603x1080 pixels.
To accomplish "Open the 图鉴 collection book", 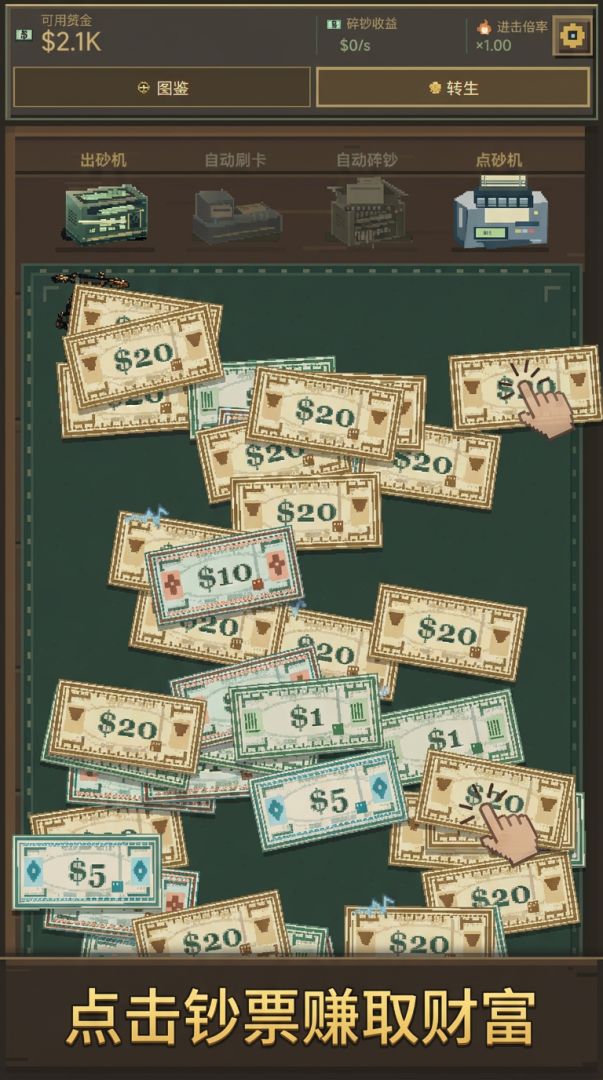I will (162, 87).
